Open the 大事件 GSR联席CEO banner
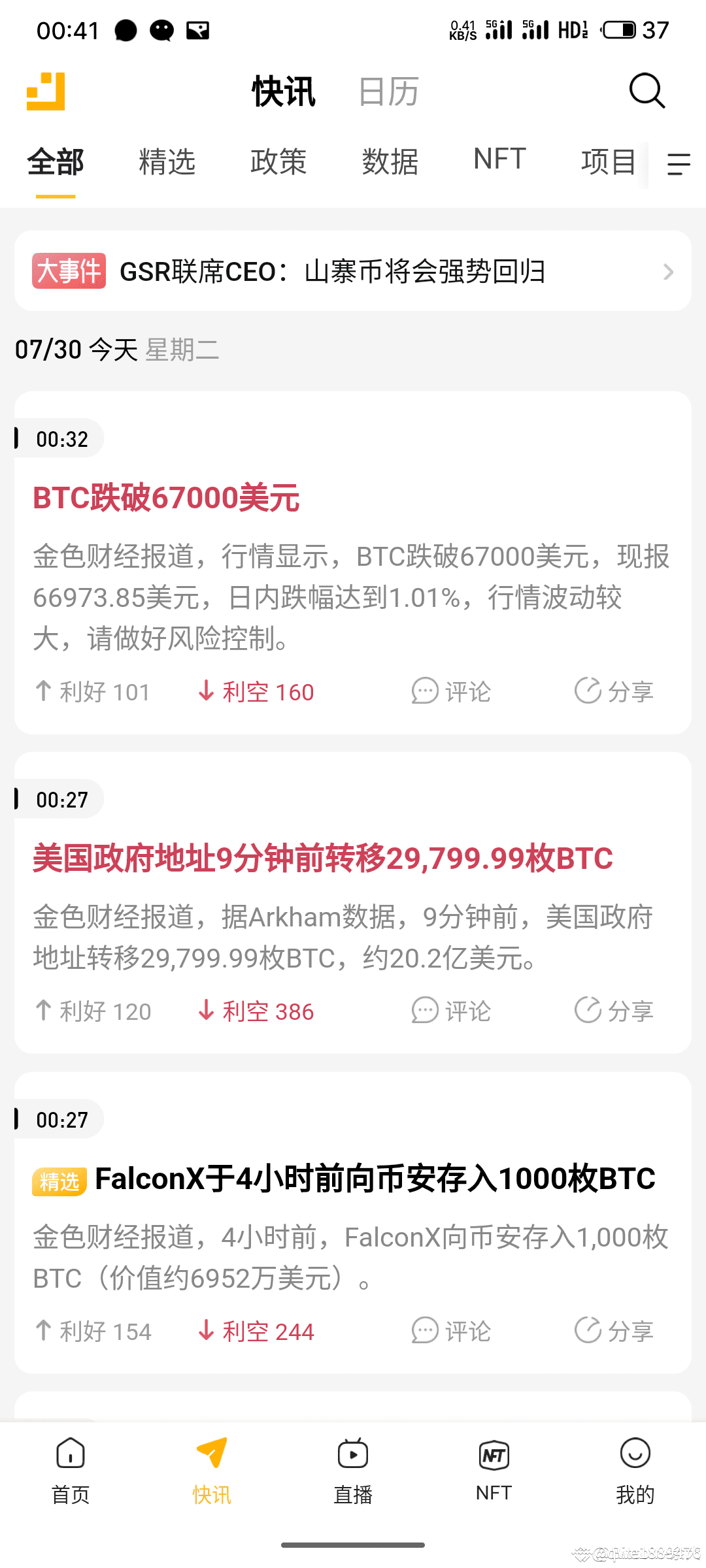This screenshot has width=706, height=1568. pos(353,271)
